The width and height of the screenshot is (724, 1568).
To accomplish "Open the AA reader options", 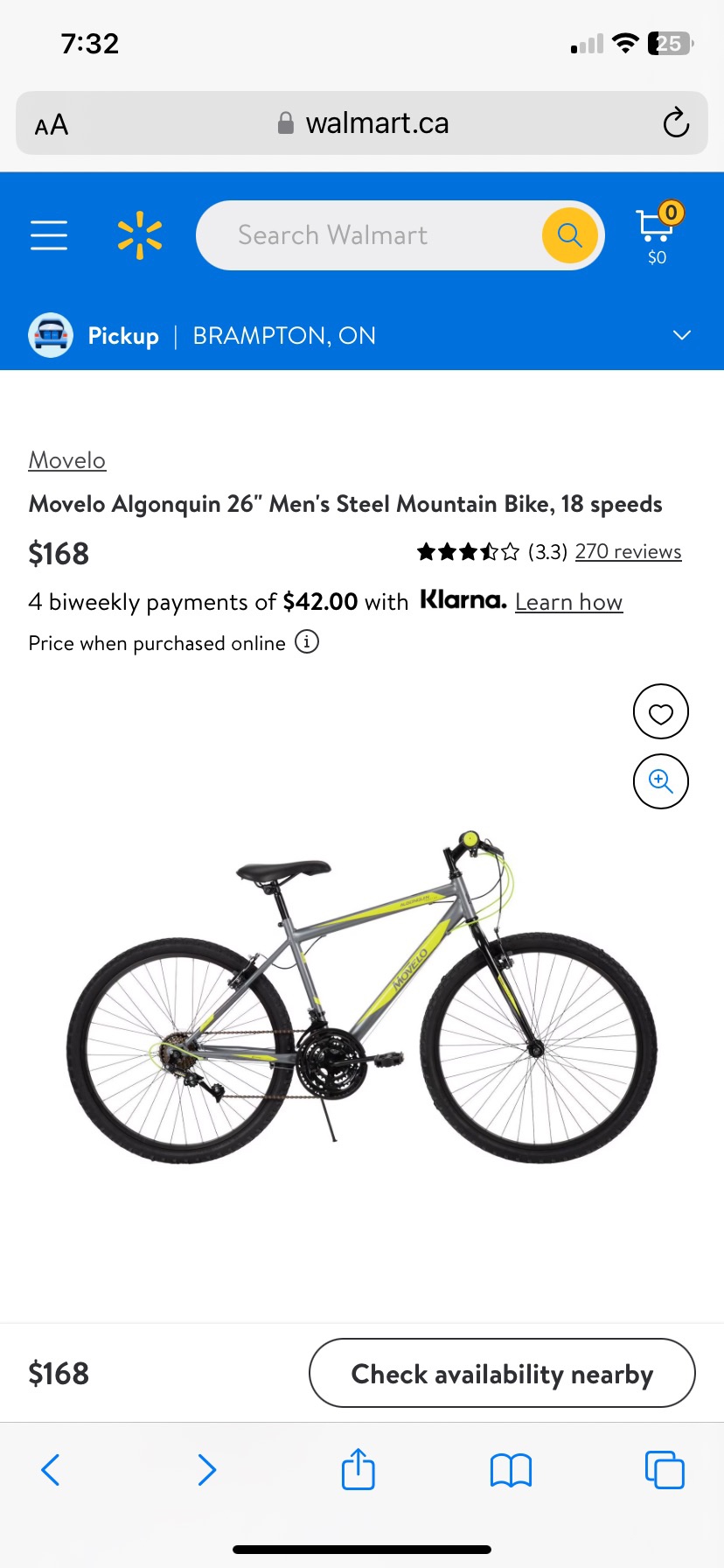I will point(52,125).
